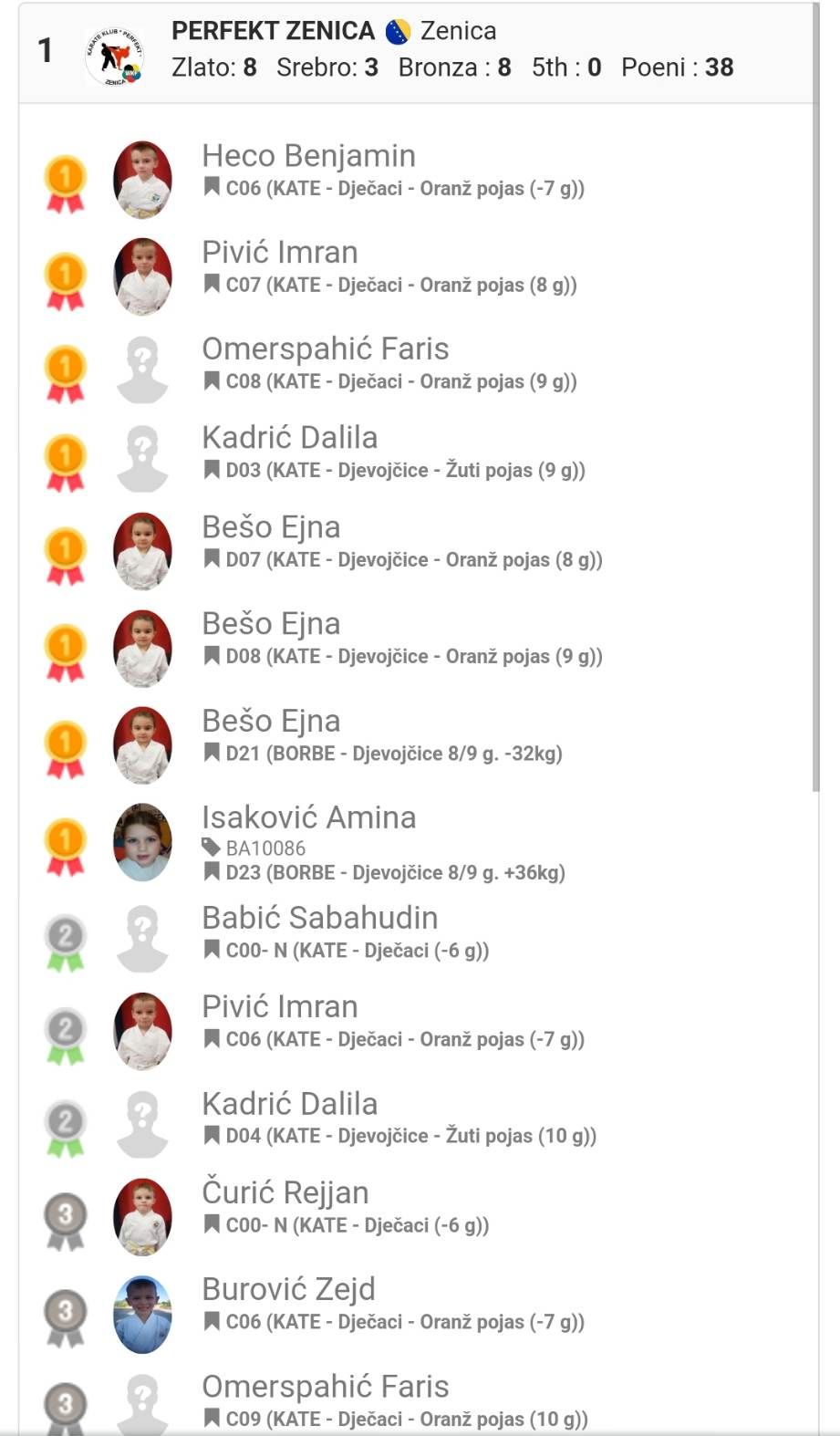Open Heco Benjamin's gold medal entry

[308, 156]
